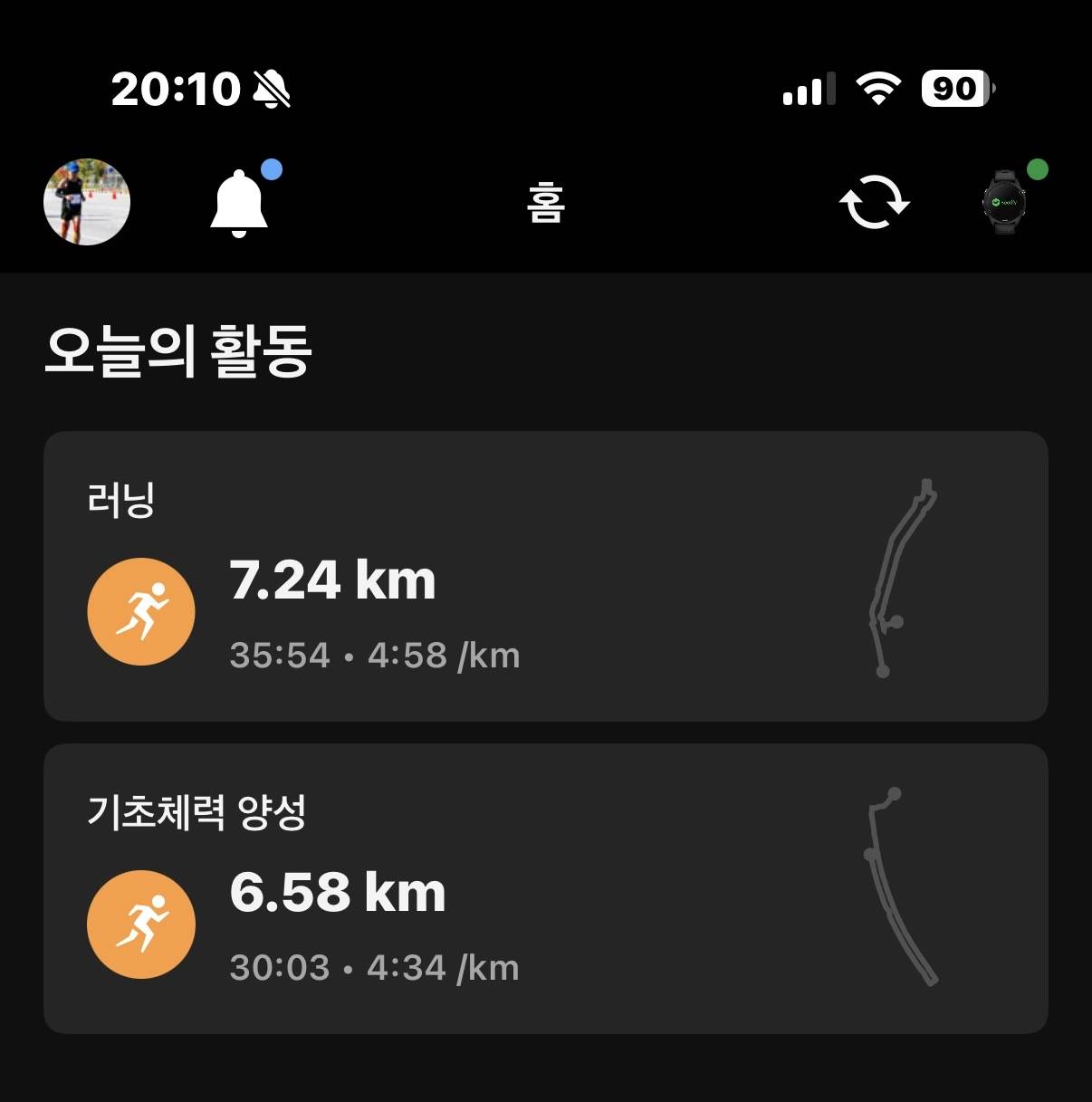The width and height of the screenshot is (1092, 1102).
Task: Select the 홈 tab at the top
Action: click(546, 204)
